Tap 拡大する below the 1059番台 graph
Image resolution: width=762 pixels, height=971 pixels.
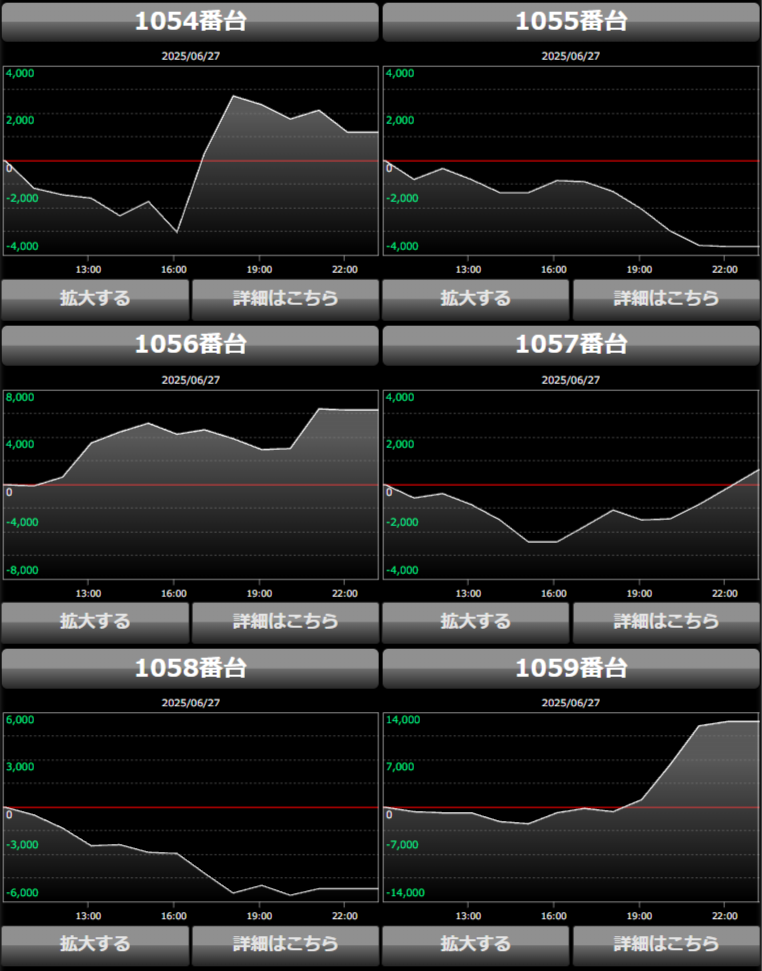click(475, 944)
